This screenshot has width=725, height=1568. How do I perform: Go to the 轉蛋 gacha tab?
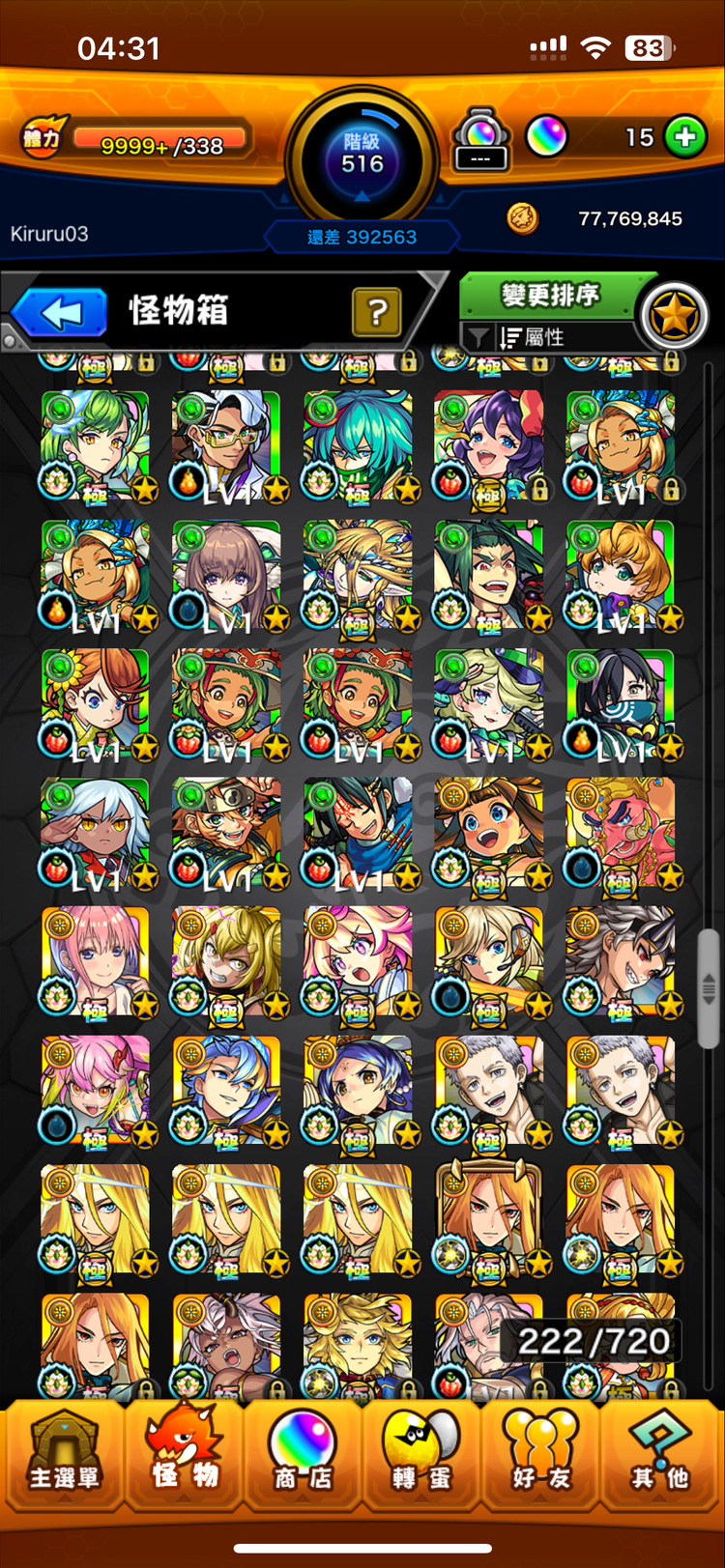click(x=420, y=1457)
